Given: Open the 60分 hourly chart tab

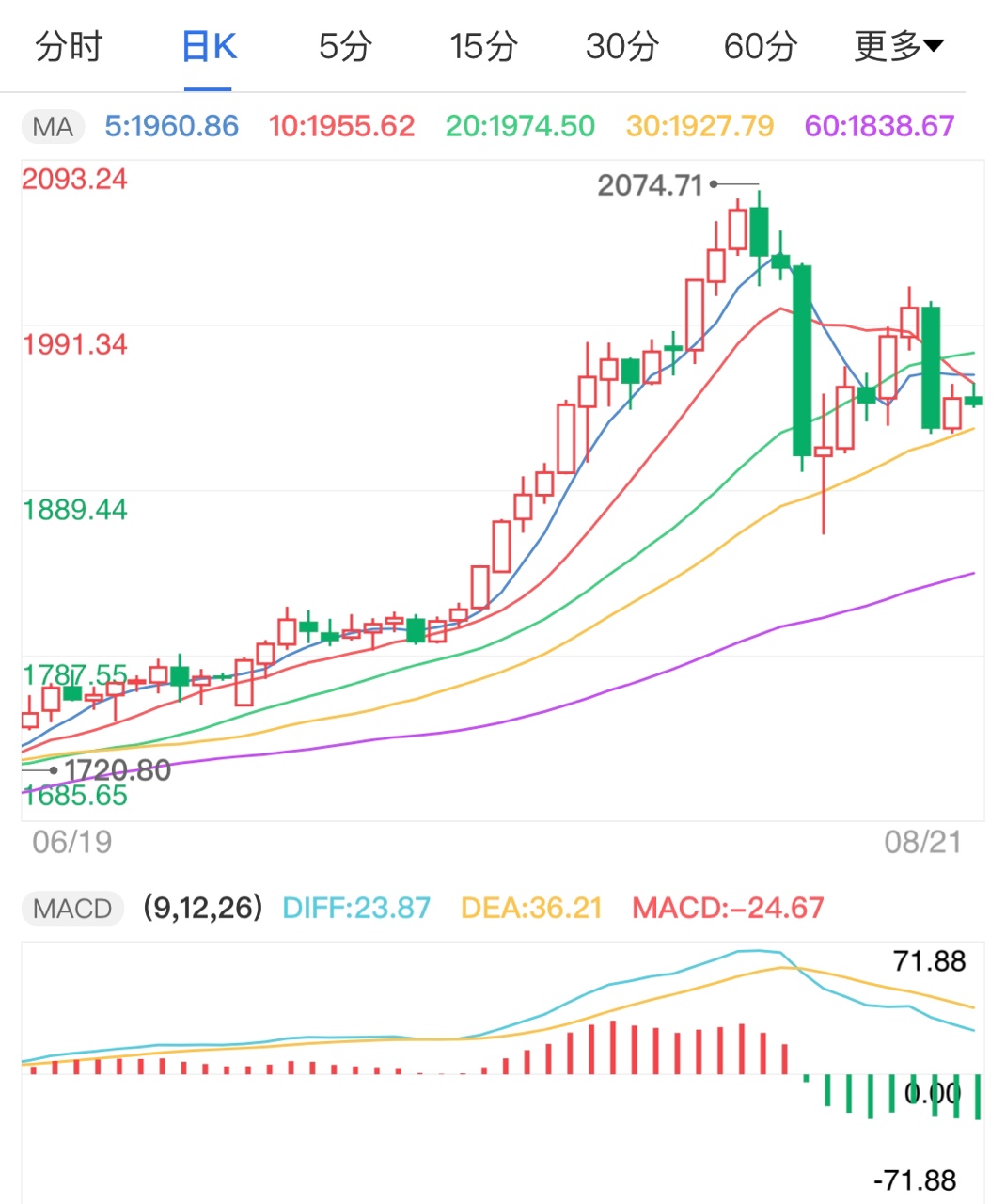Looking at the screenshot, I should click(x=760, y=46).
